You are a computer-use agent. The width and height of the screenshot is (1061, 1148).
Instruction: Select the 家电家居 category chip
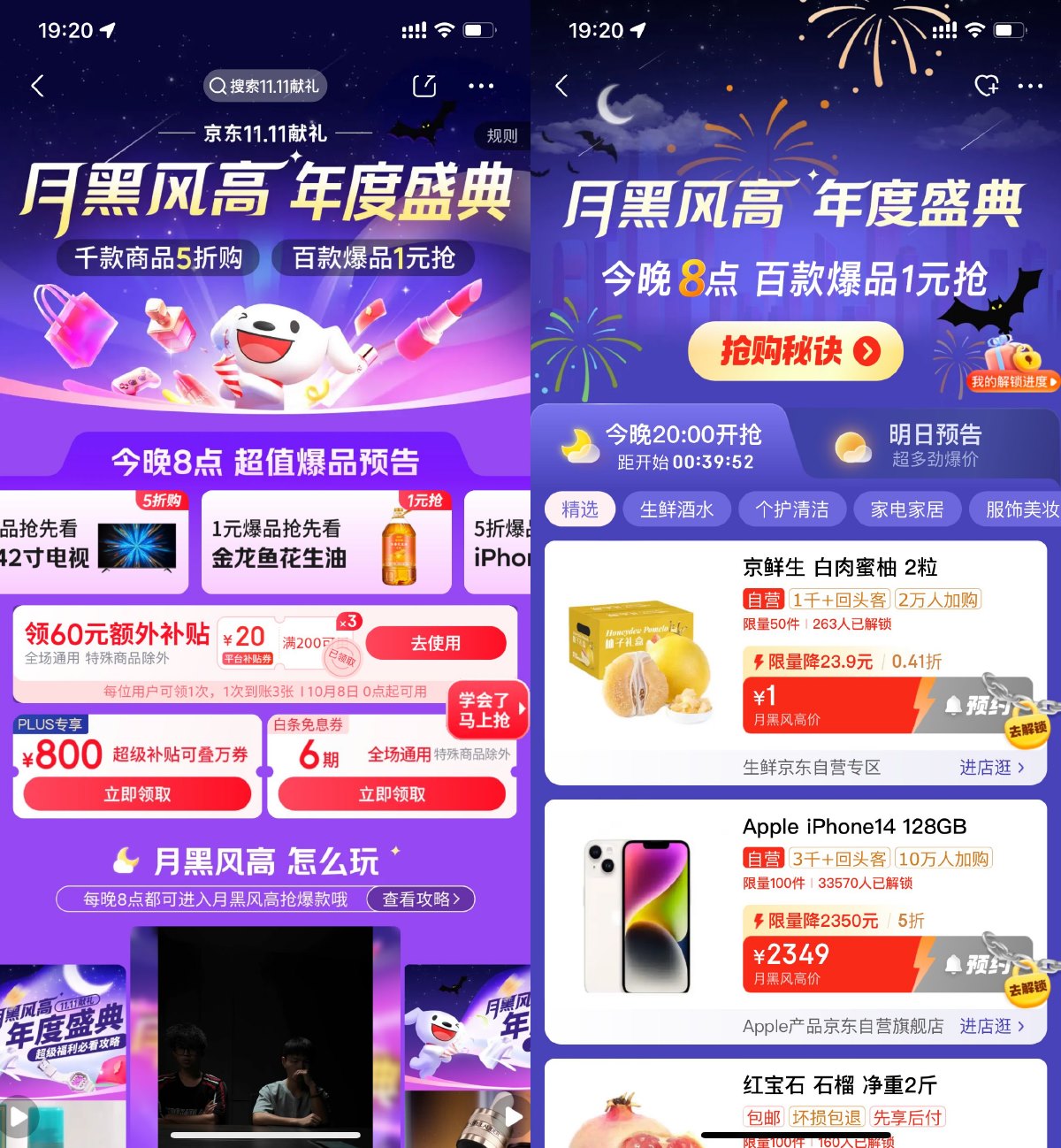tap(906, 509)
